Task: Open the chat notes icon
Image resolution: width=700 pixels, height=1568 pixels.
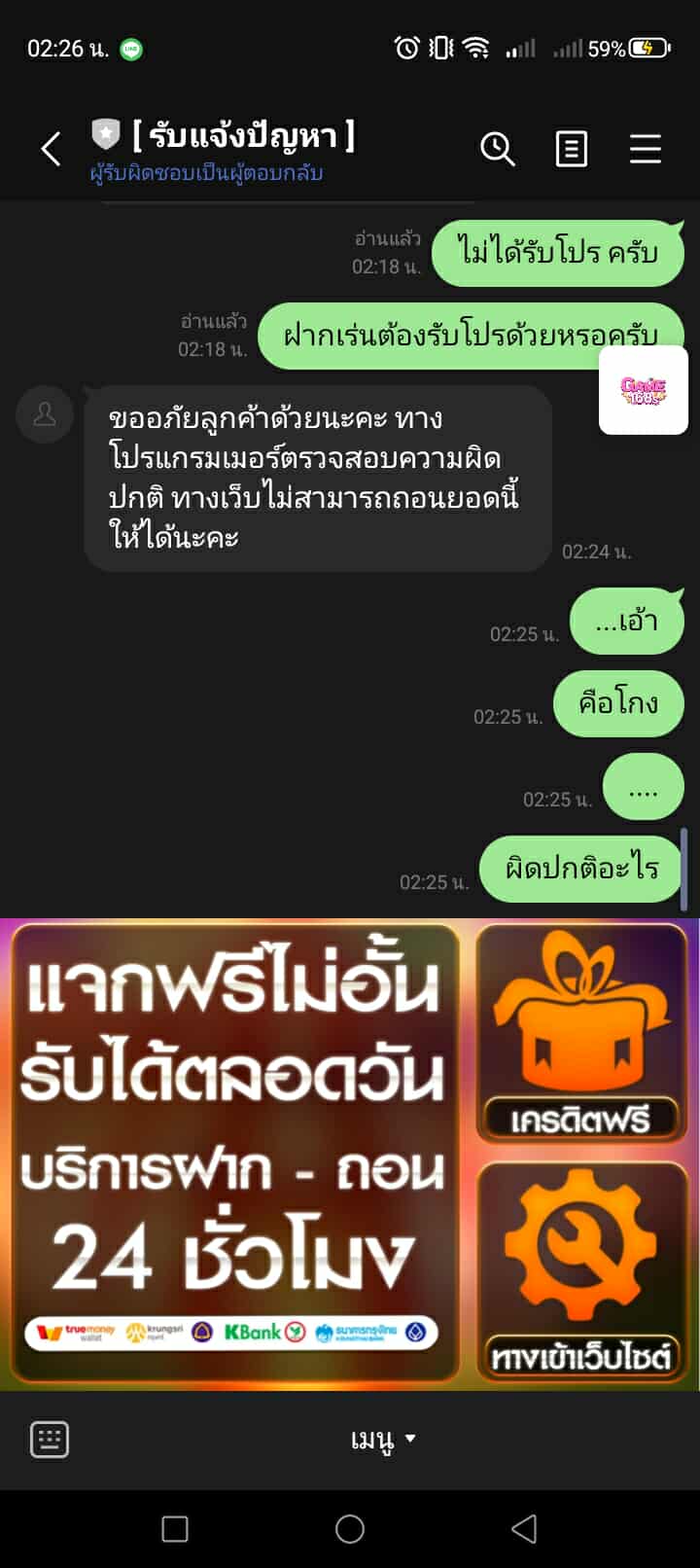Action: (x=571, y=149)
